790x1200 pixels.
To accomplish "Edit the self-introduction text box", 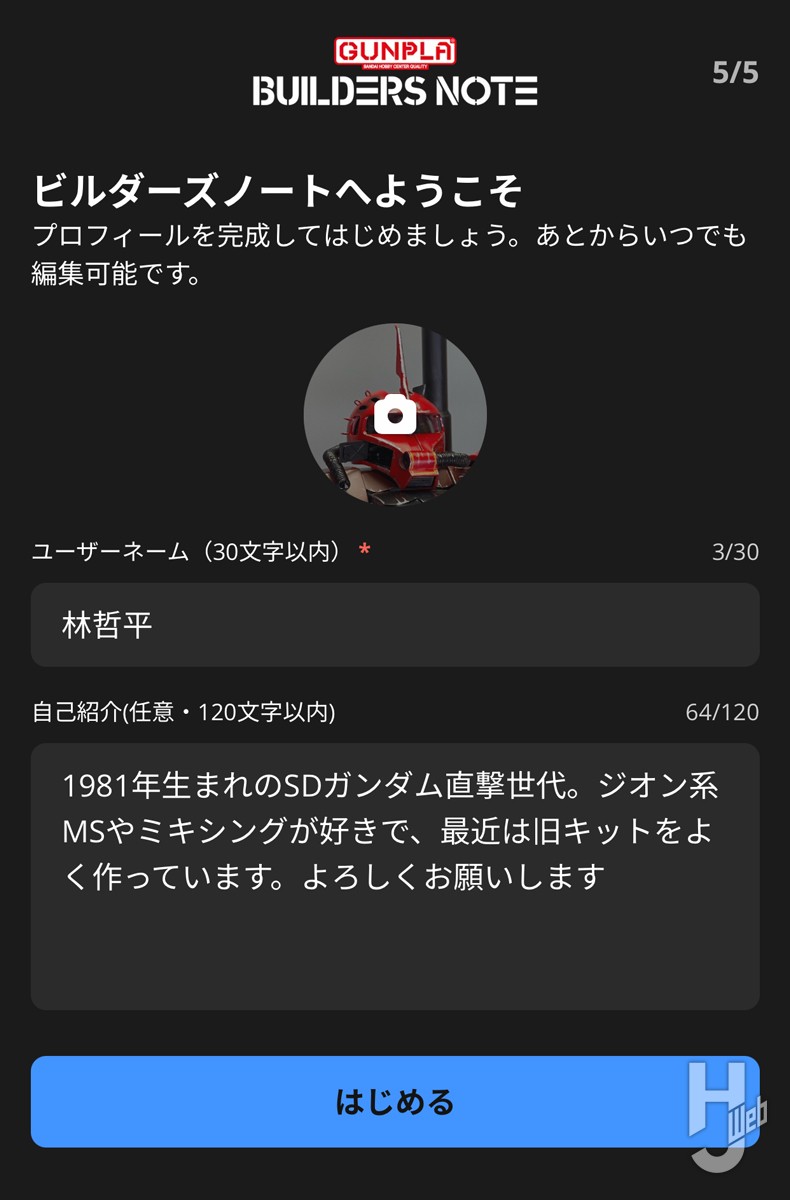I will (394, 876).
